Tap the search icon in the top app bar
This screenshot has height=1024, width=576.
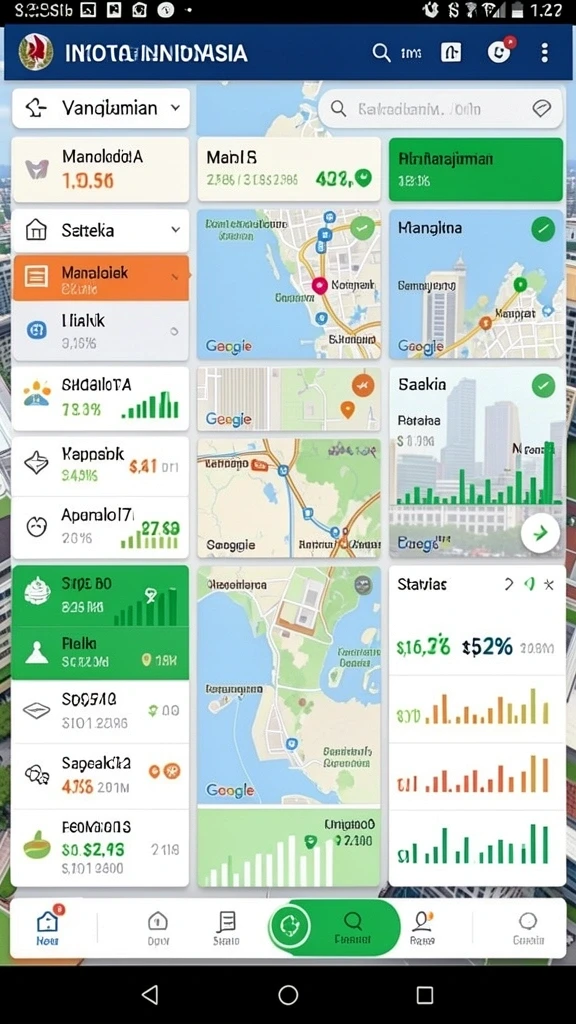click(381, 53)
